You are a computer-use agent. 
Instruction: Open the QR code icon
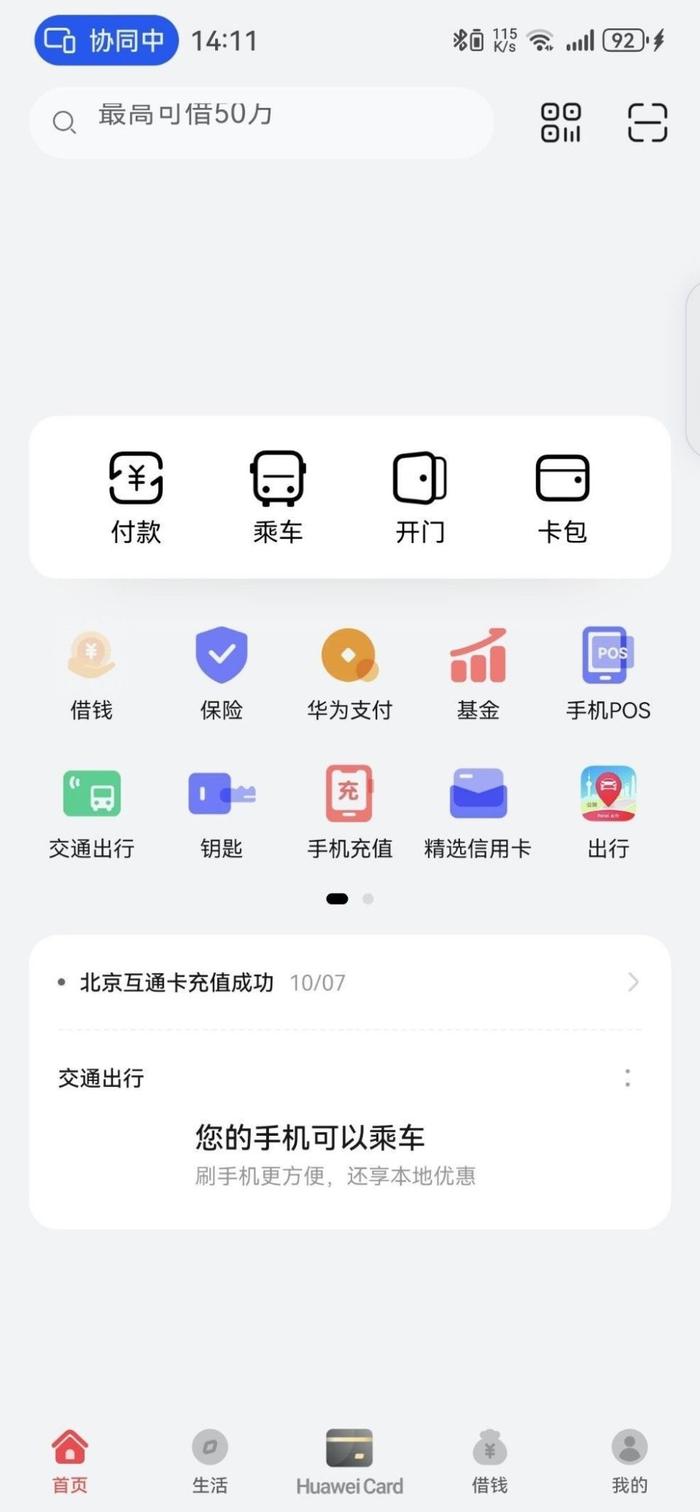coord(561,122)
